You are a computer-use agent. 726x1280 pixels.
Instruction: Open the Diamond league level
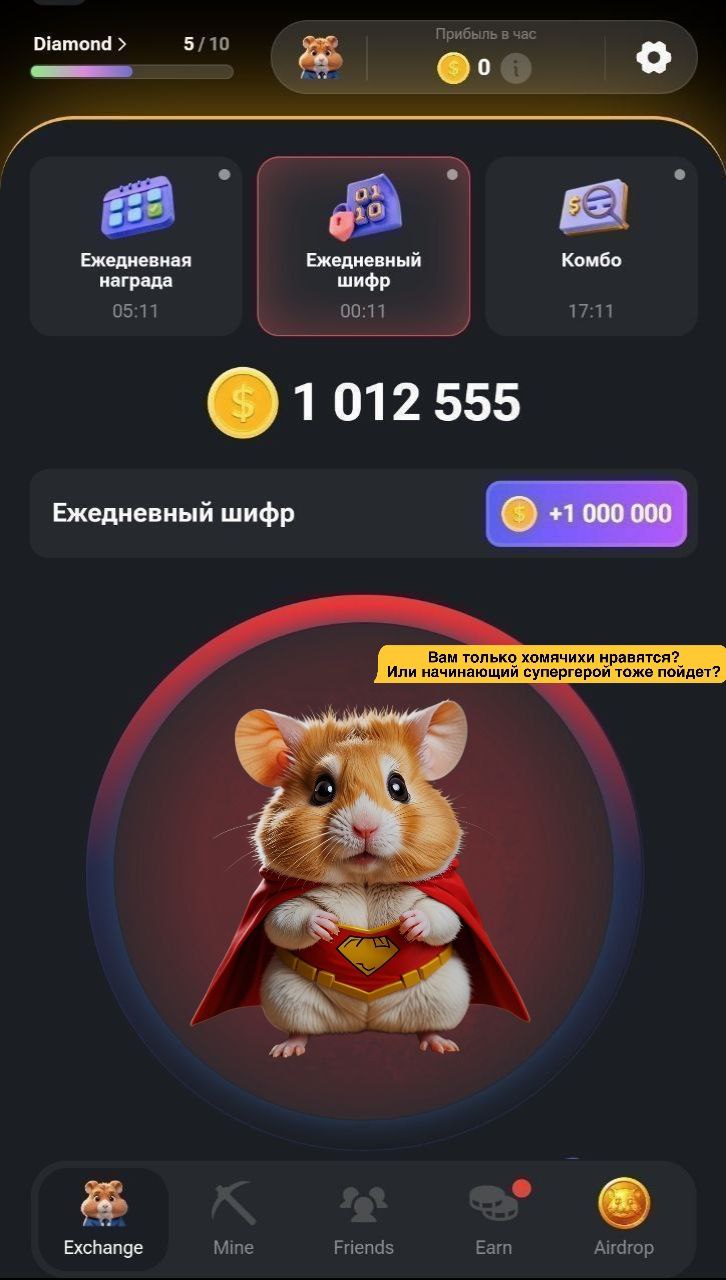pos(80,44)
